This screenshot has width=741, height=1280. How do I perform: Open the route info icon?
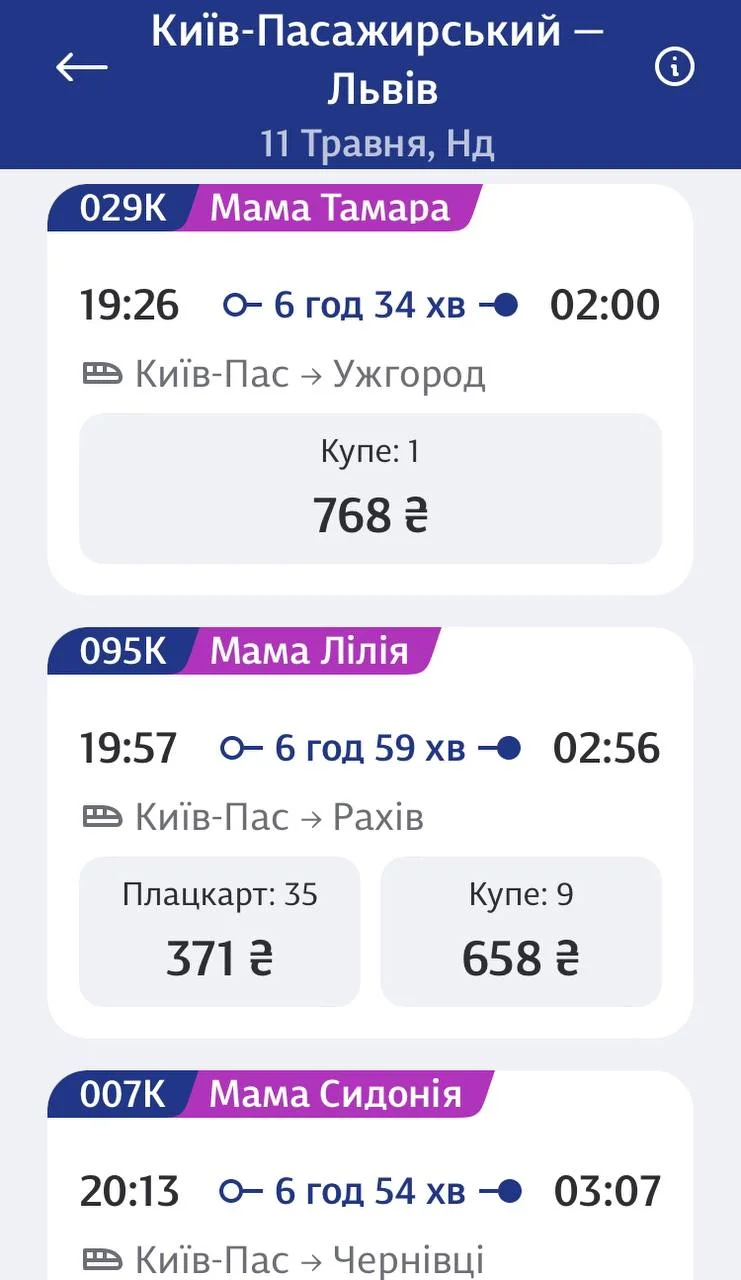point(674,67)
